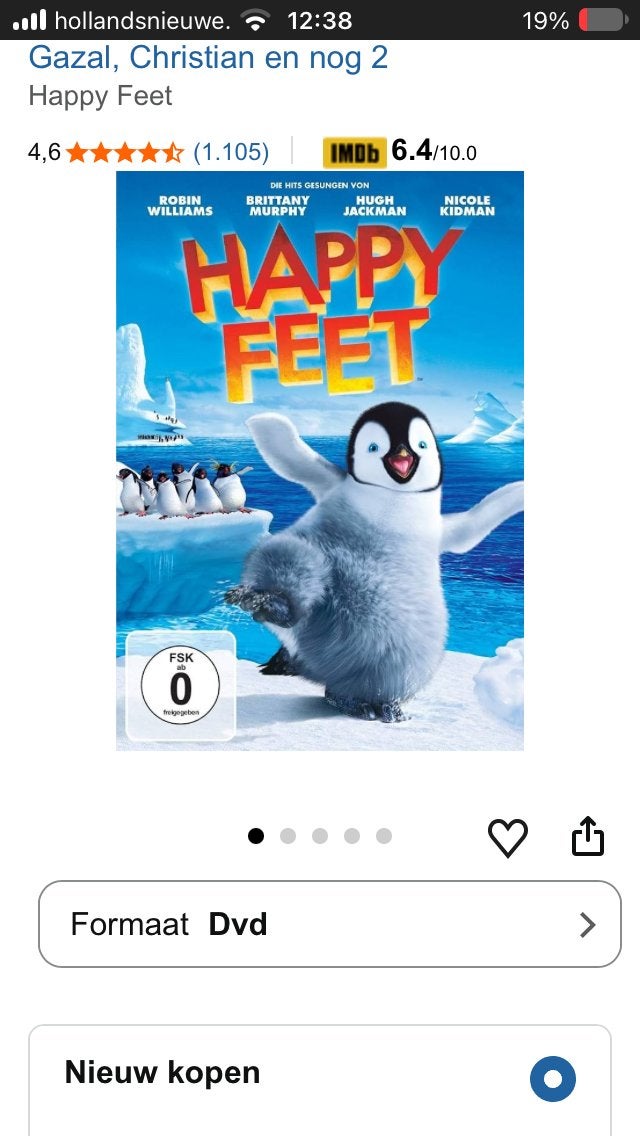Open the Formaat Dvd selector
This screenshot has height=1136, width=640.
click(x=330, y=924)
